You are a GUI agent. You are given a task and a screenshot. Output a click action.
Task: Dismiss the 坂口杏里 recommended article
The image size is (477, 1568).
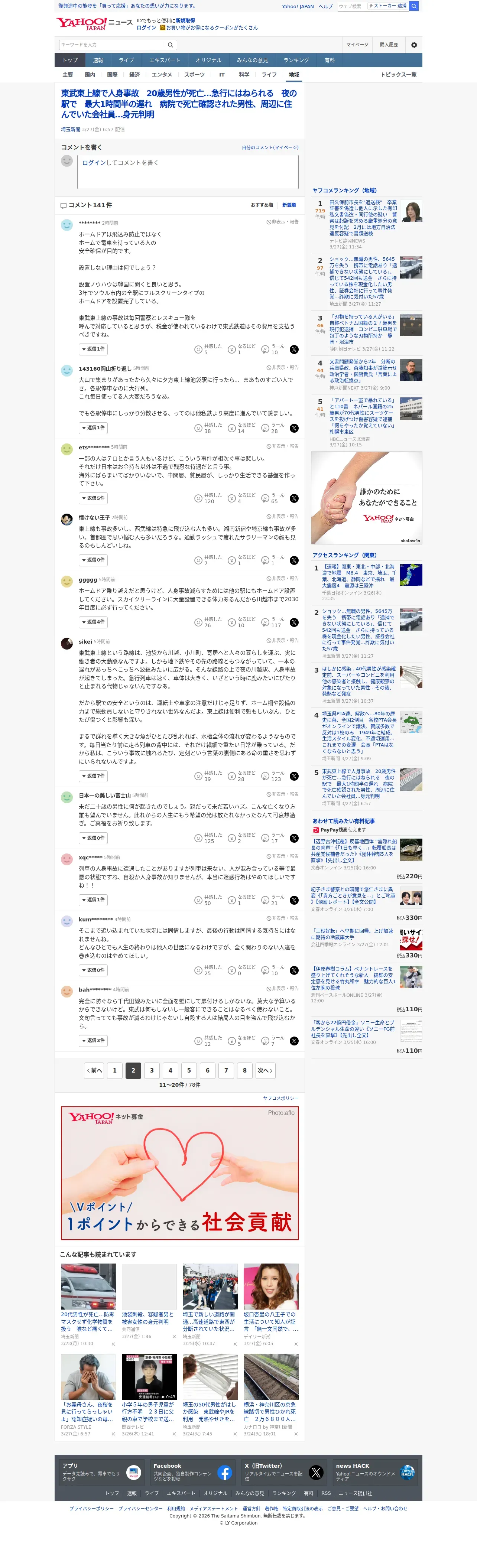295,1344
